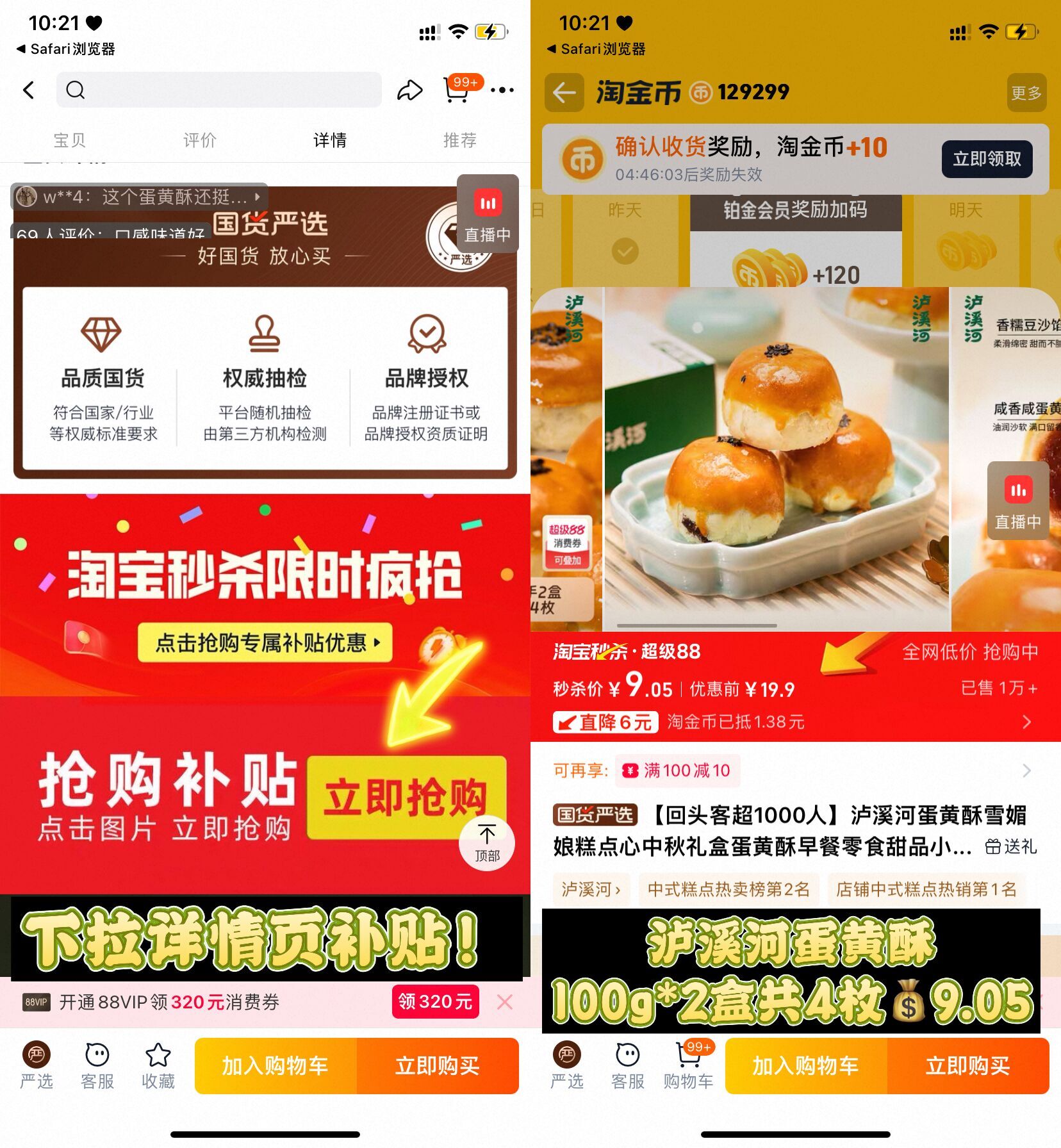Switch to the 推荐 tab

(x=459, y=140)
